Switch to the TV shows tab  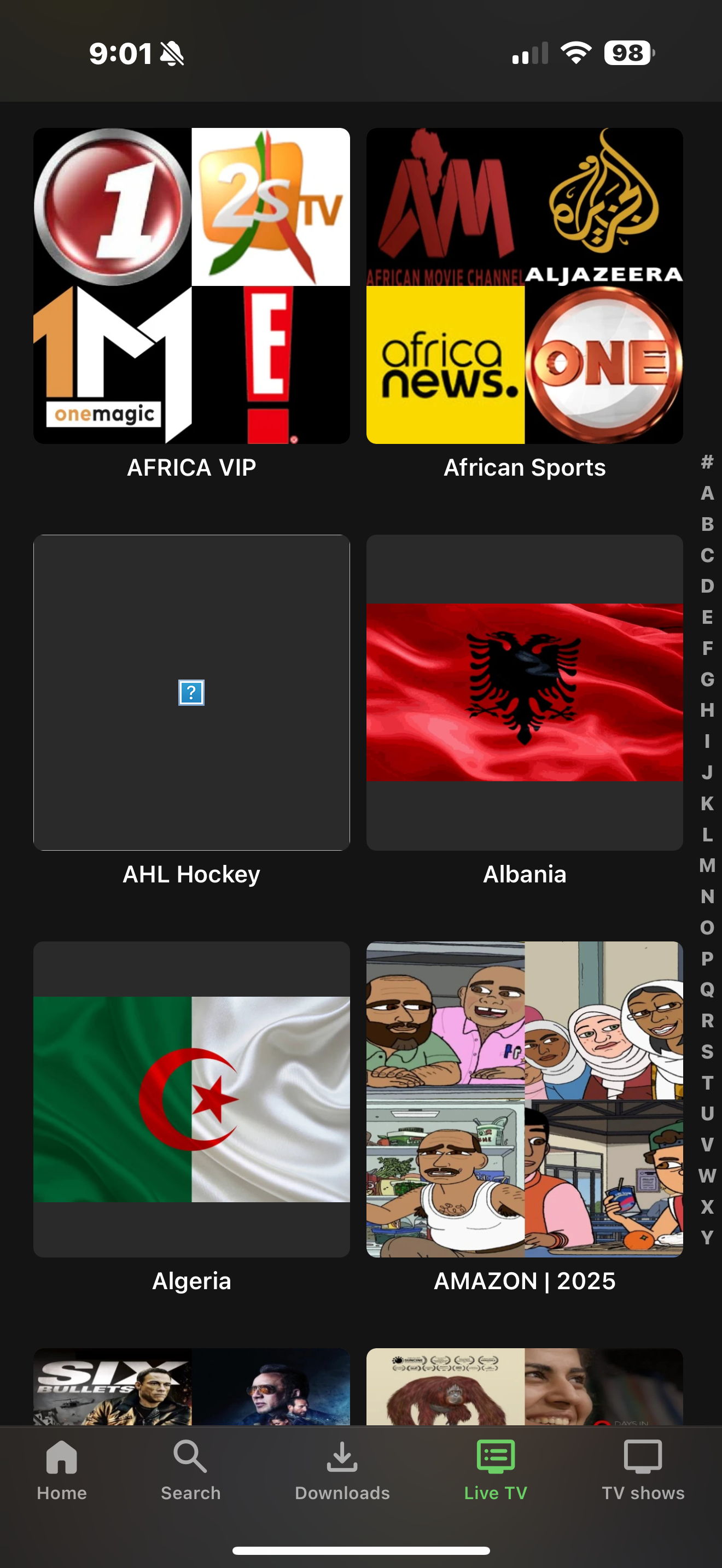(643, 1470)
